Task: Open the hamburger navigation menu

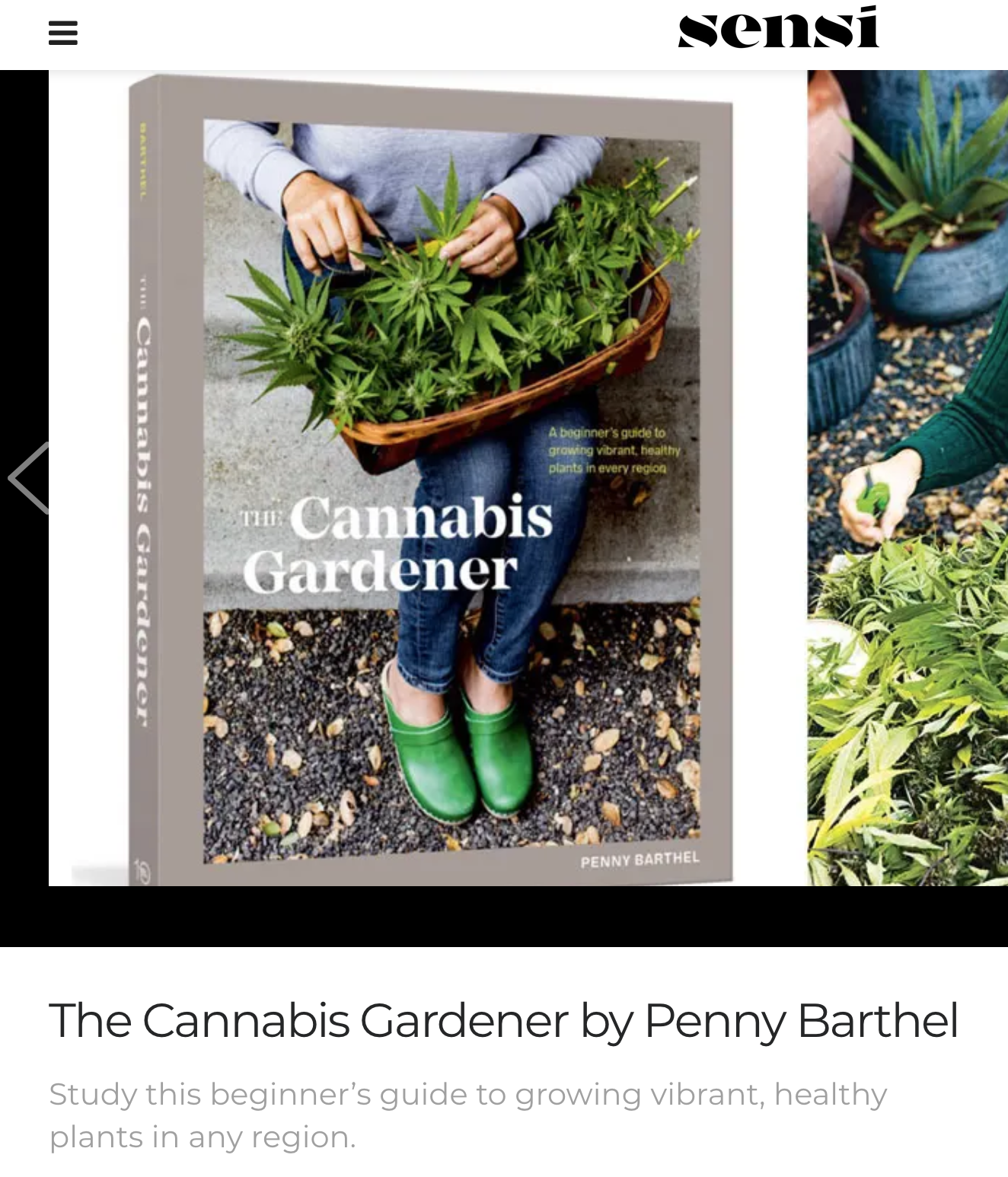Action: click(x=63, y=33)
